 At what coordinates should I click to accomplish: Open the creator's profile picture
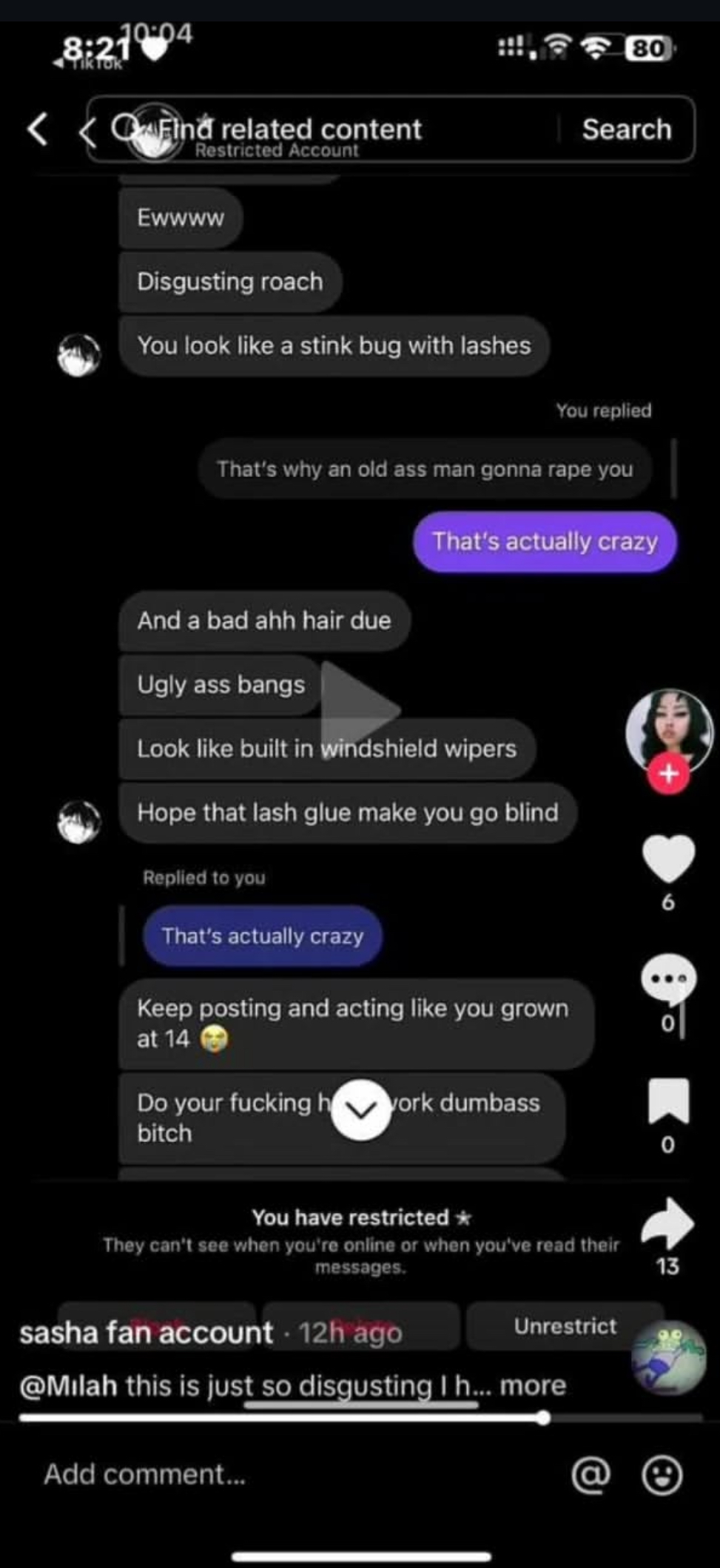coord(669,731)
